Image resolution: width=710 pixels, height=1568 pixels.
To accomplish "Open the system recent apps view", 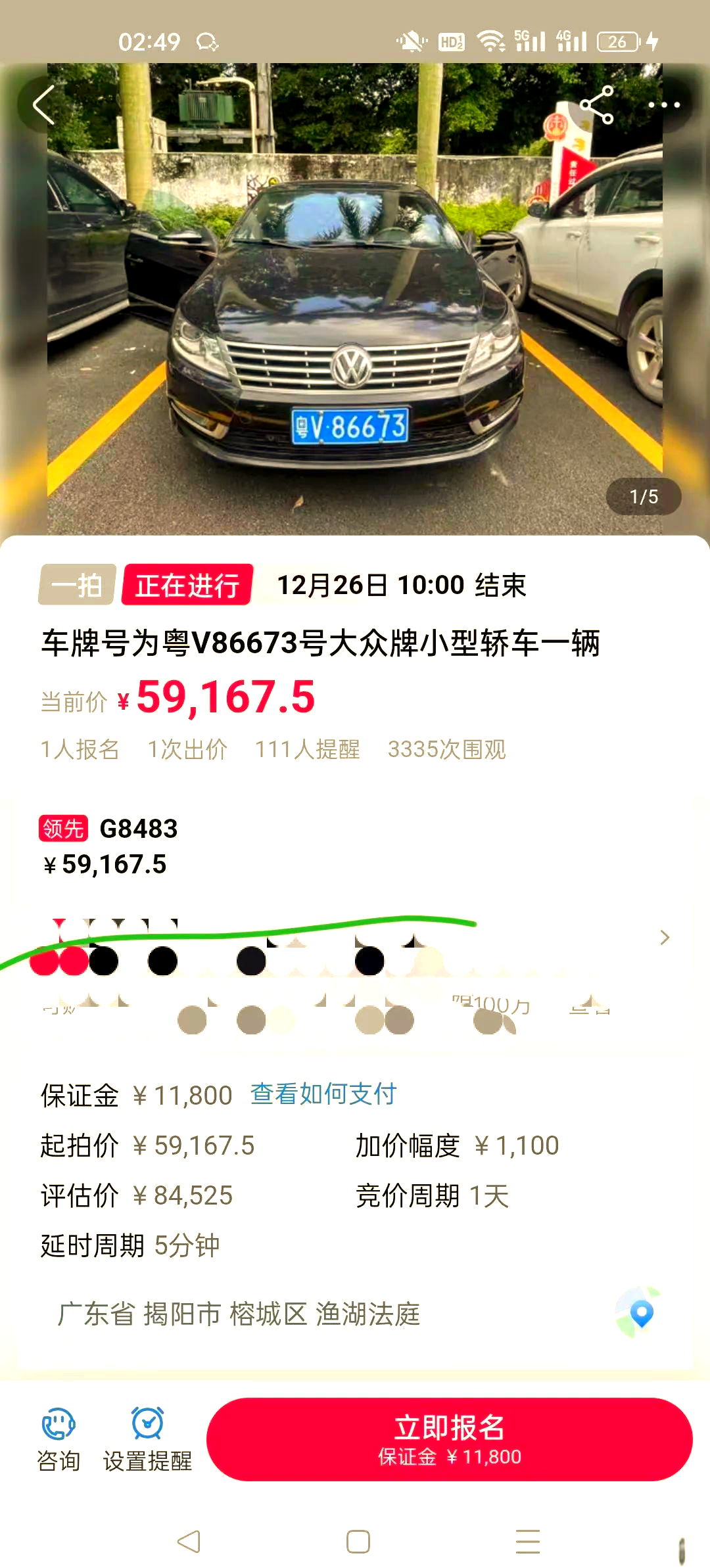I will click(x=527, y=1542).
